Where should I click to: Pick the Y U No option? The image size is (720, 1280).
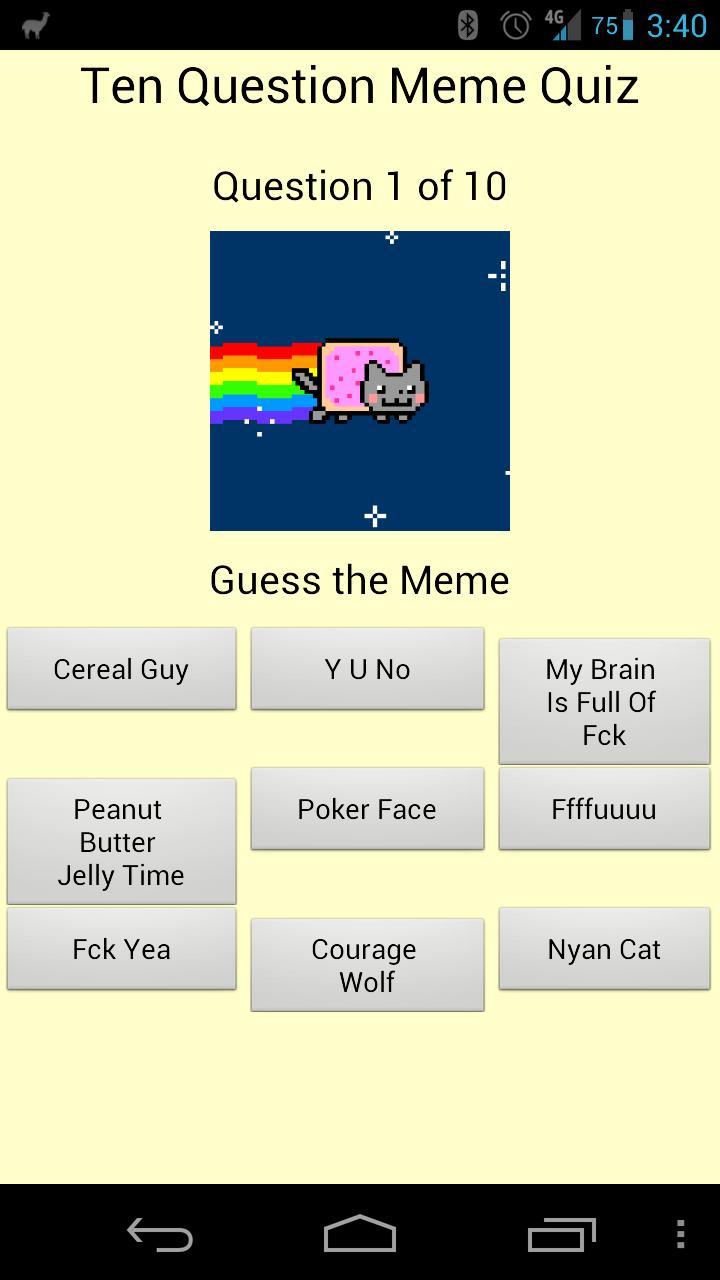[x=367, y=668]
